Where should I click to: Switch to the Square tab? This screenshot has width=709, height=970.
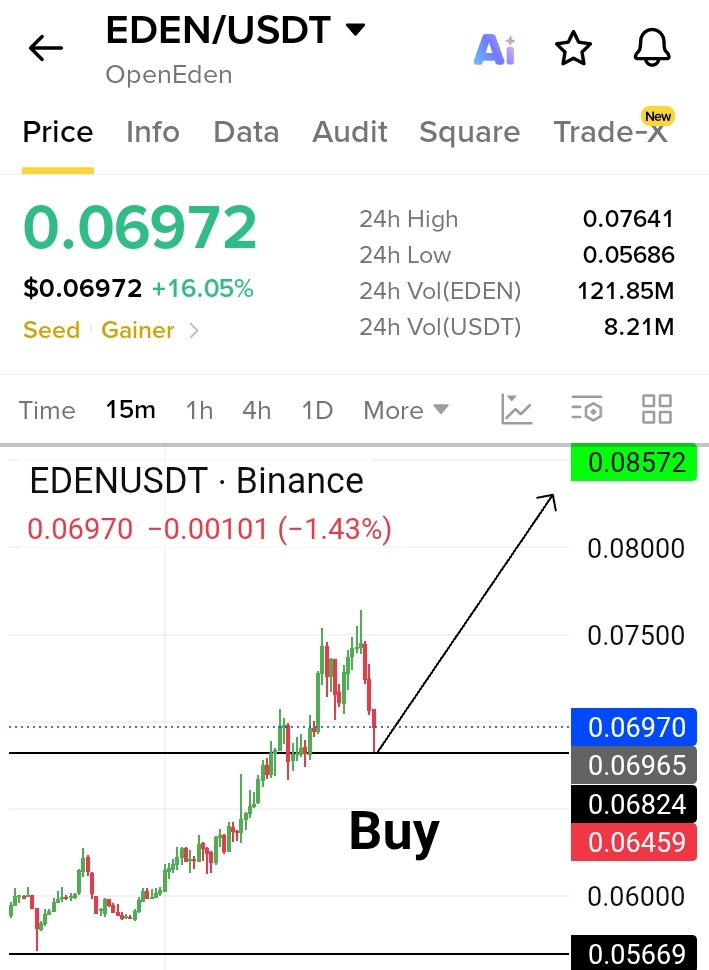click(470, 132)
